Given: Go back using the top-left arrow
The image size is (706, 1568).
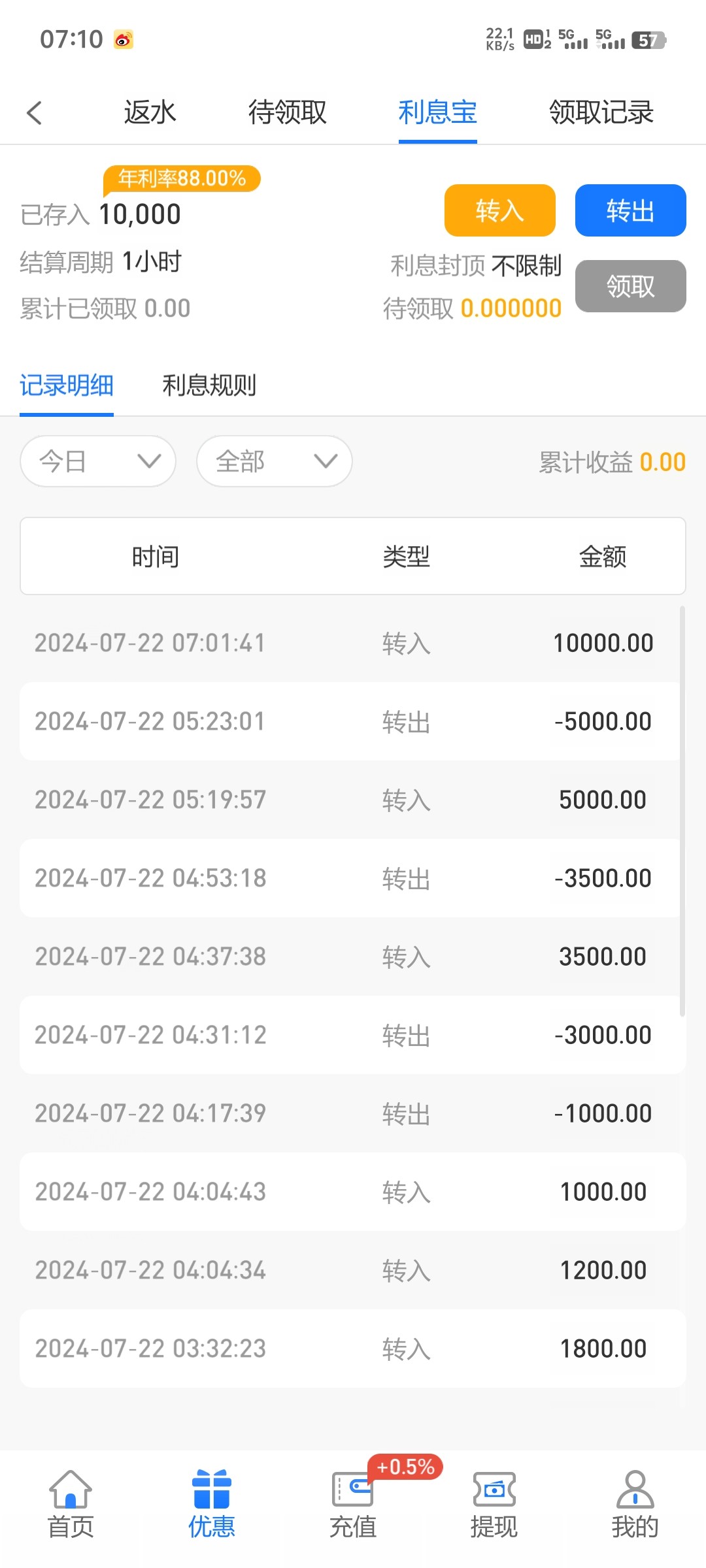Looking at the screenshot, I should 35,112.
